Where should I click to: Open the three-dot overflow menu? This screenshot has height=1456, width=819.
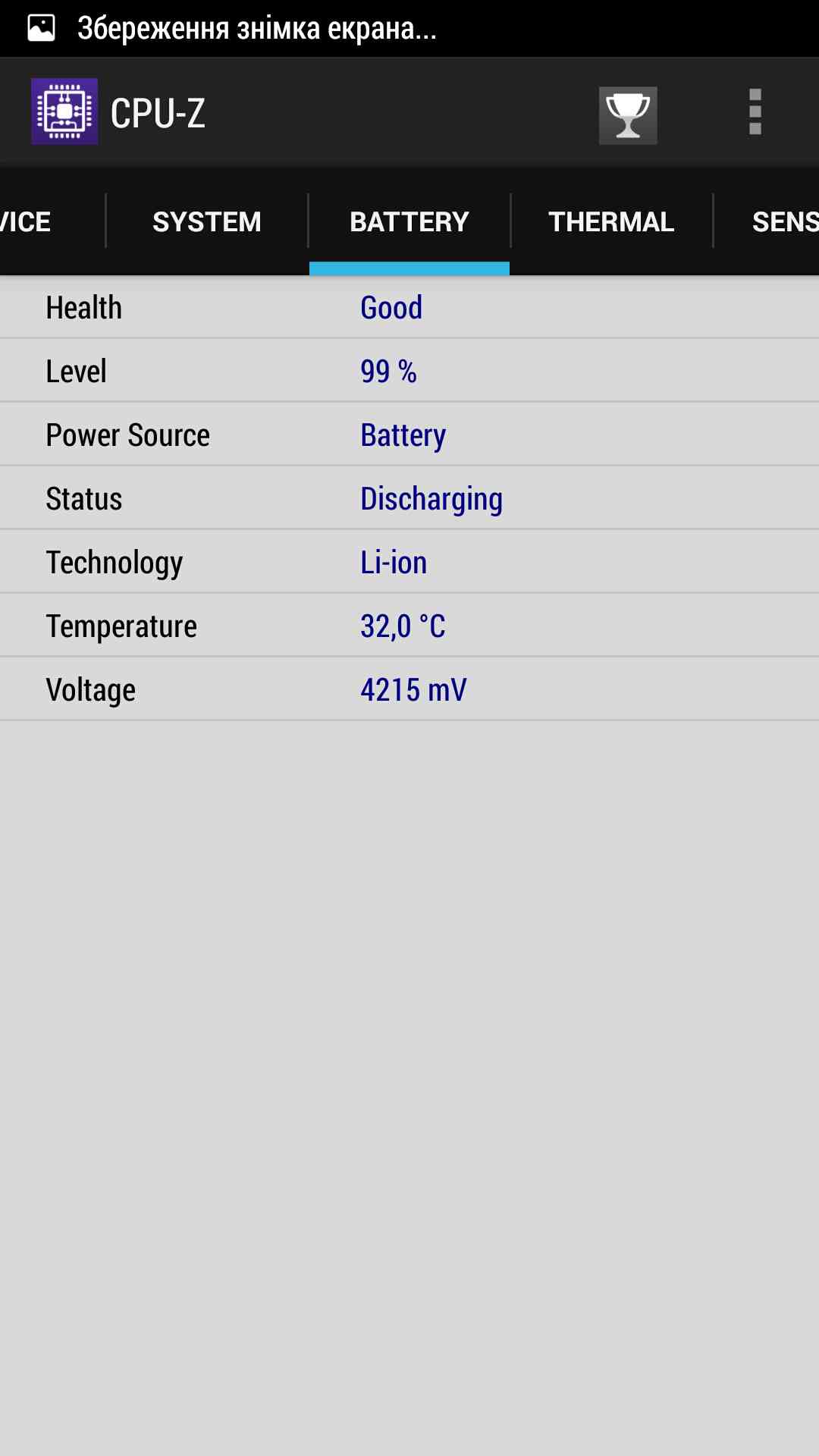[x=755, y=112]
